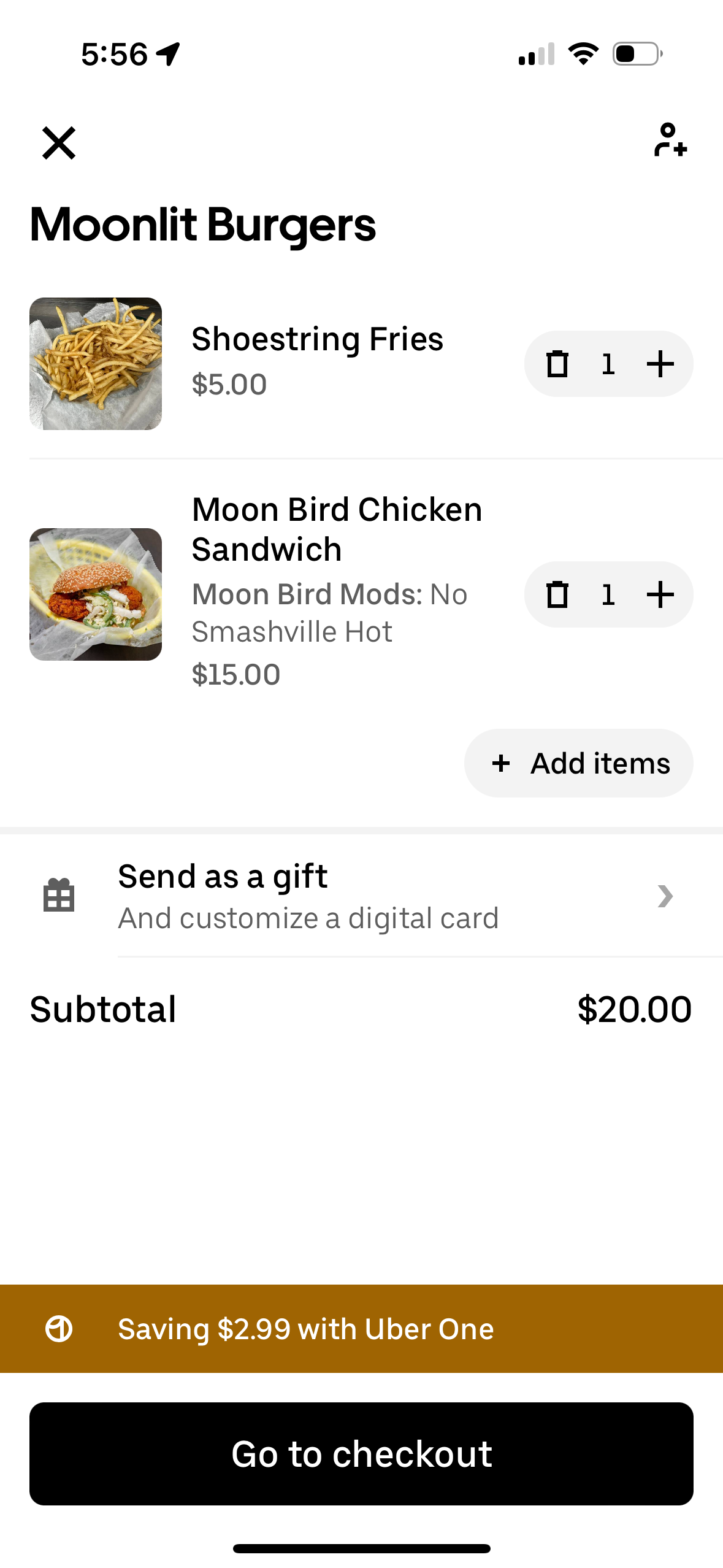
Task: Tap the gift box icon
Action: pos(58,896)
